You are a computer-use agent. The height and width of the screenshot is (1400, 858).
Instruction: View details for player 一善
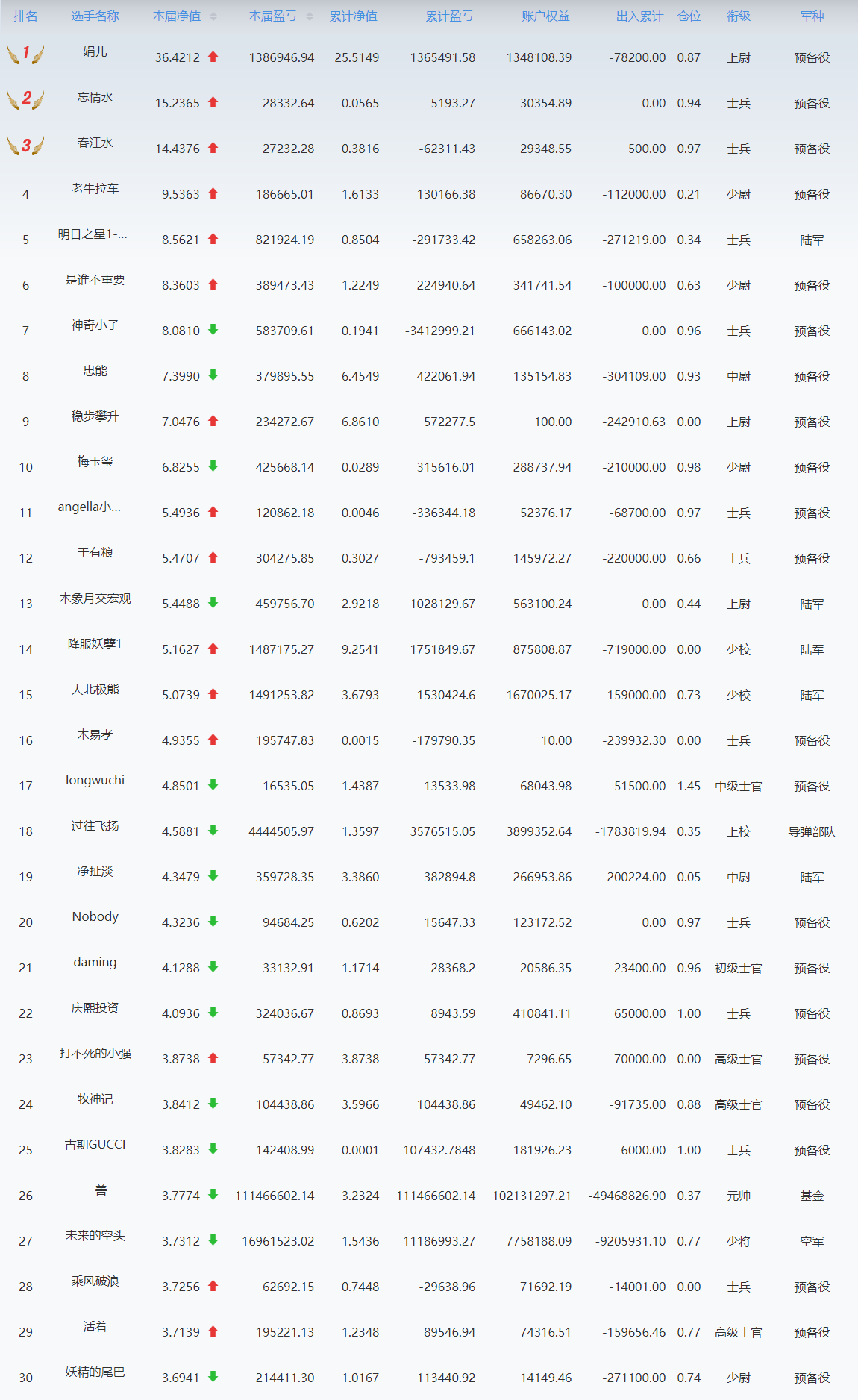click(95, 1190)
